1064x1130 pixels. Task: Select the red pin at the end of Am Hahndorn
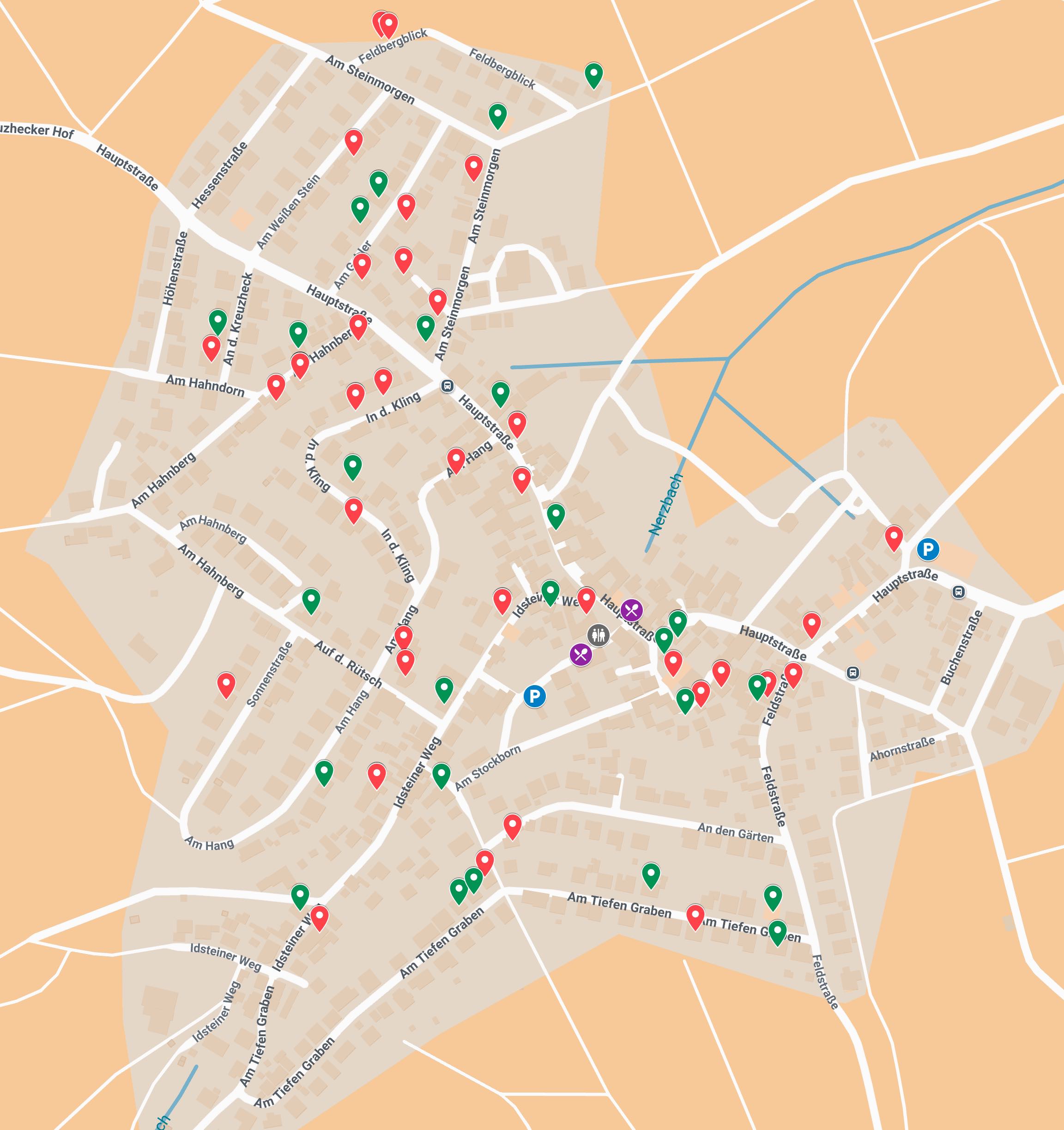276,387
